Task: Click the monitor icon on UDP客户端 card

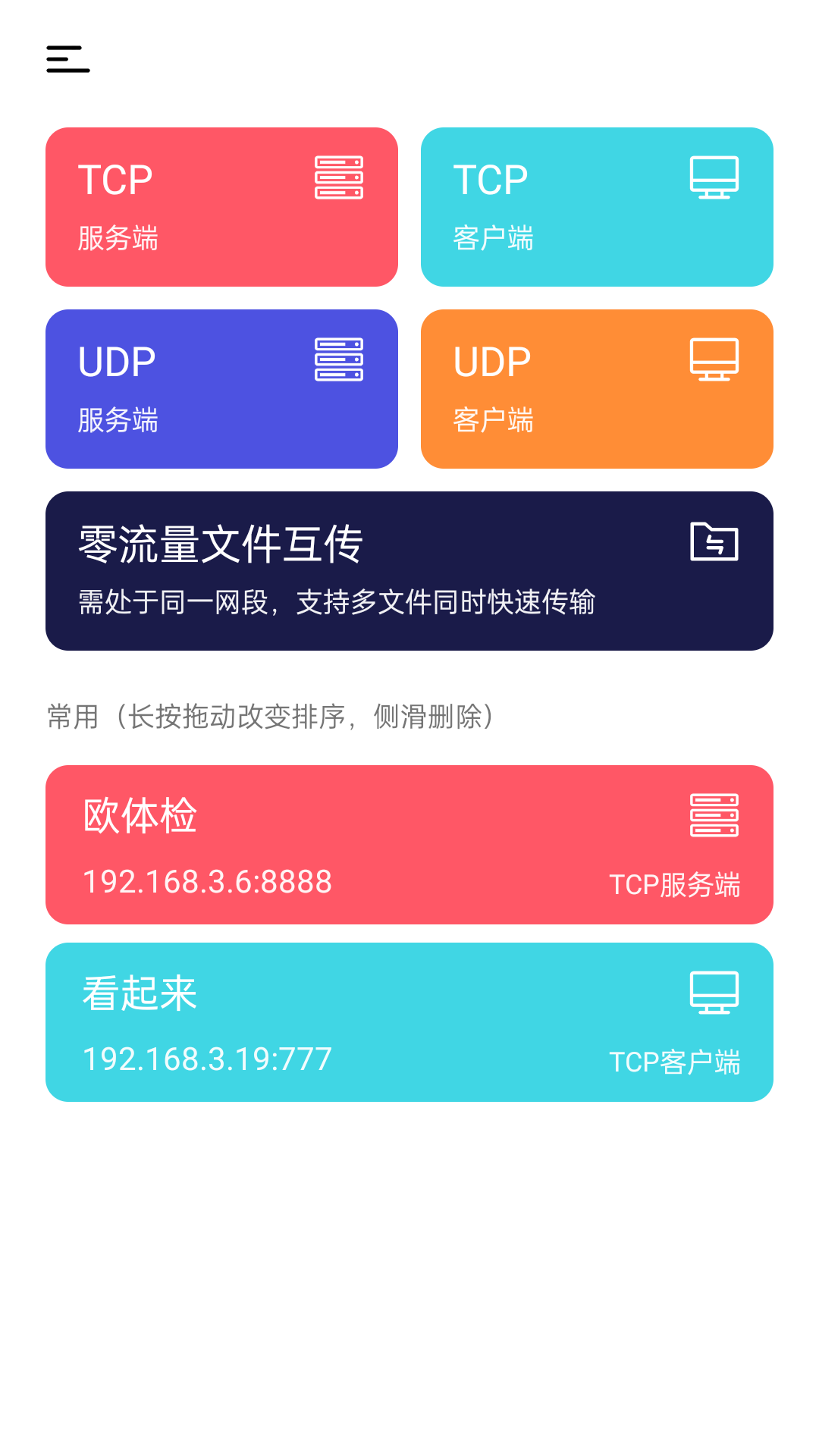Action: click(714, 359)
